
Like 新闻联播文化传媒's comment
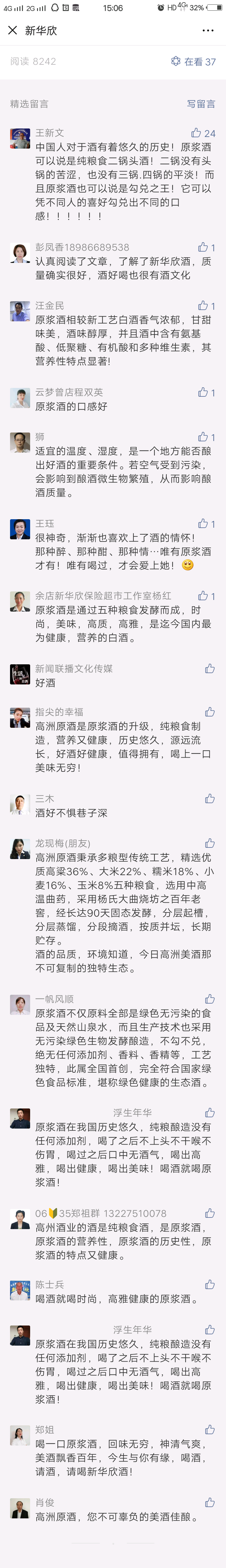coord(210,669)
